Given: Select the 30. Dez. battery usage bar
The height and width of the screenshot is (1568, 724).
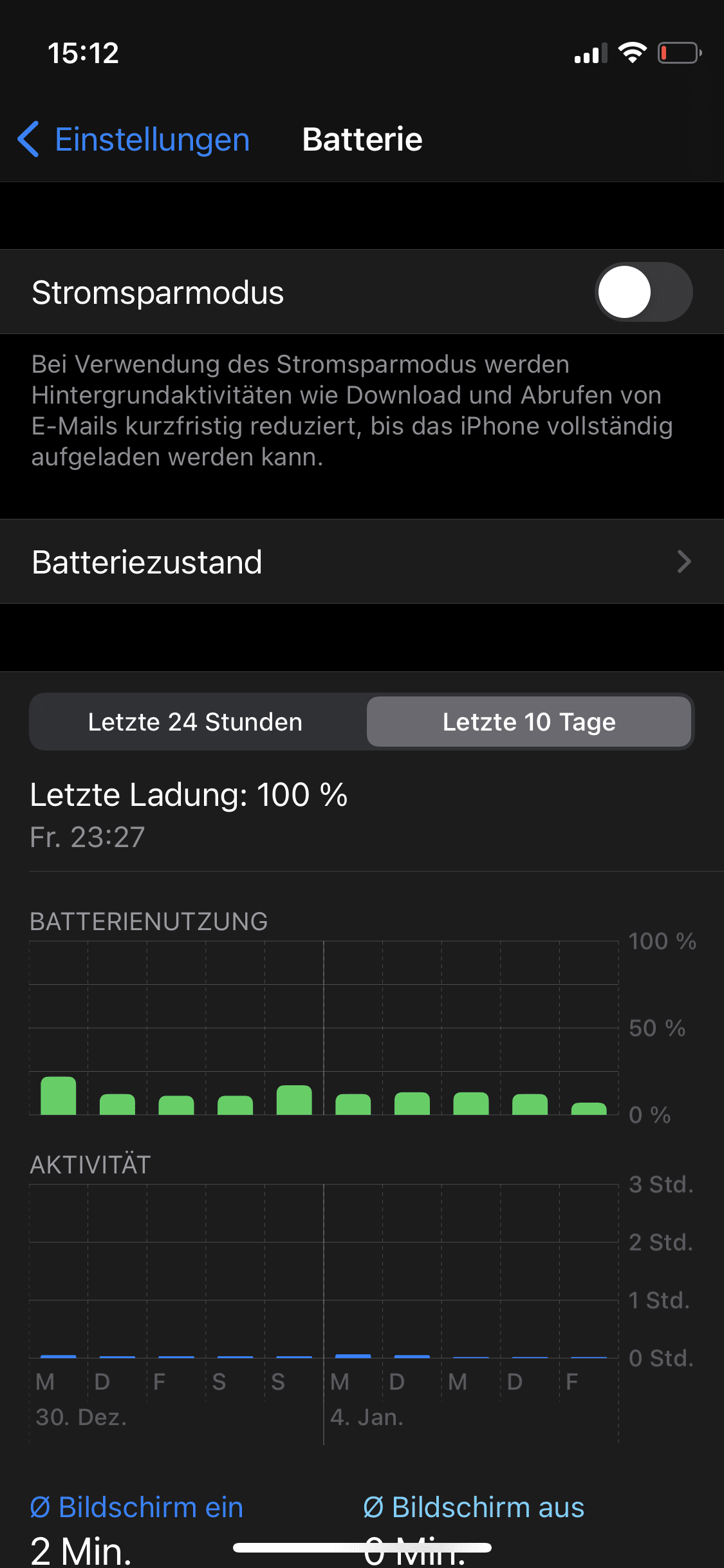Looking at the screenshot, I should point(59,1096).
